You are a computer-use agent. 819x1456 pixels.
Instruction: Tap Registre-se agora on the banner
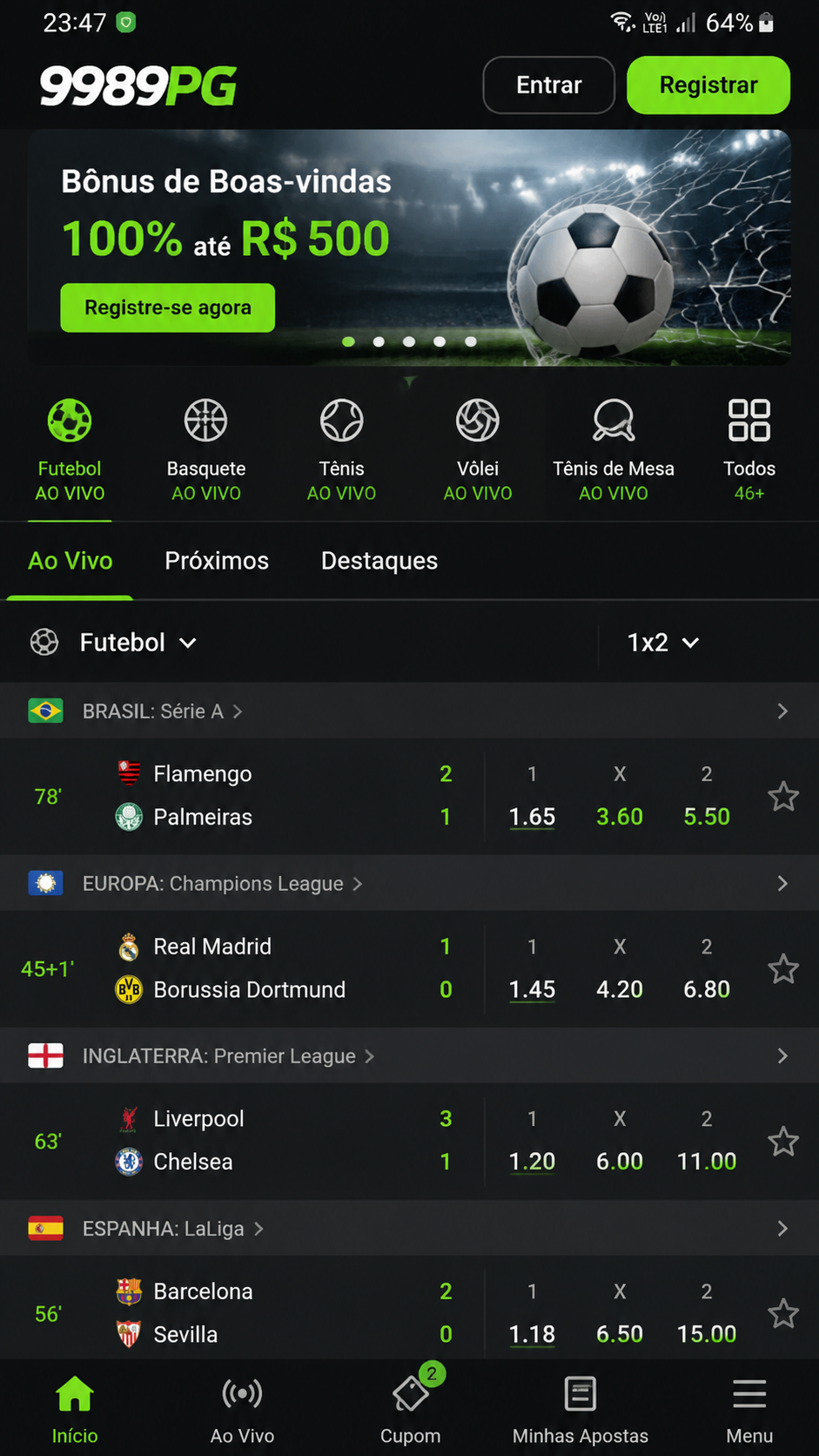pyautogui.click(x=168, y=307)
